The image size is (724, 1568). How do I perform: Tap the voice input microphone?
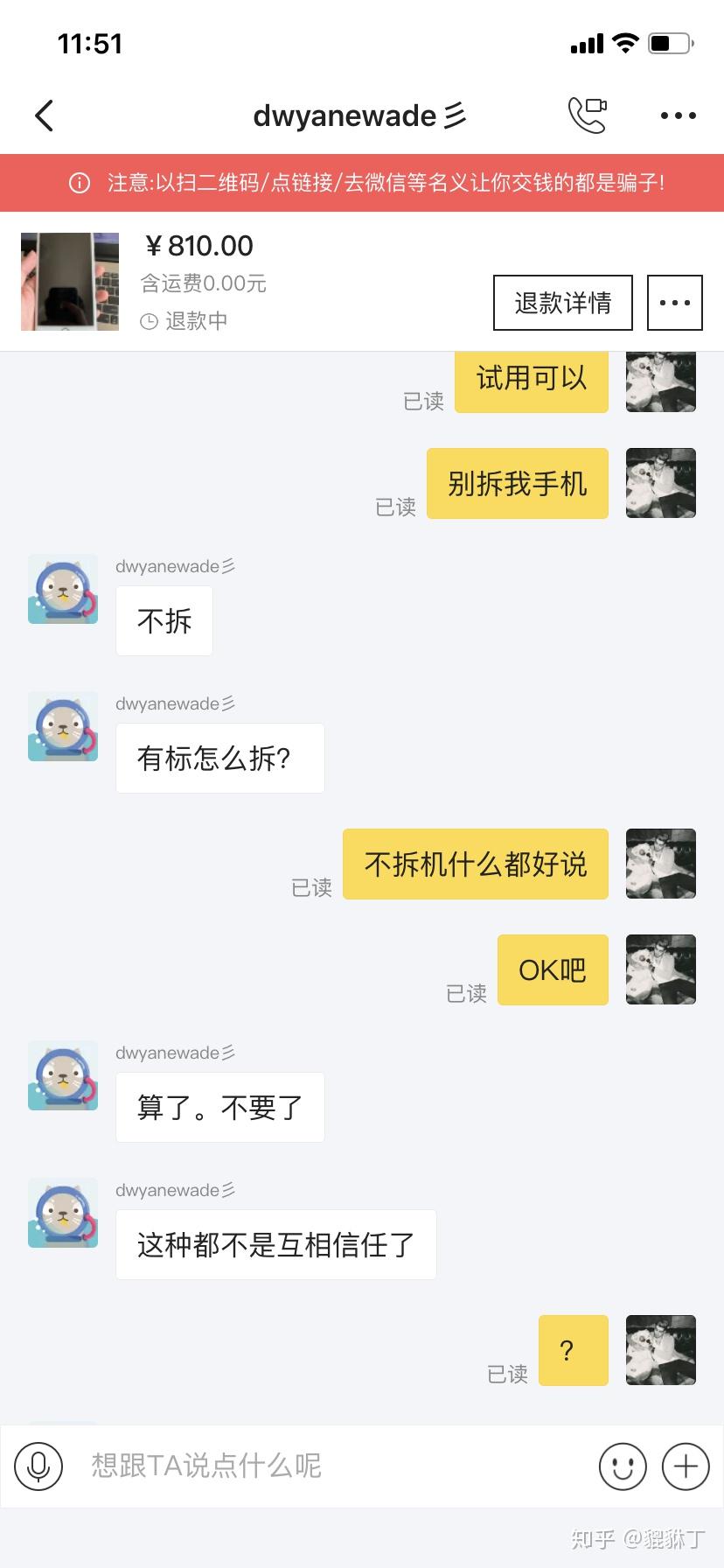[x=38, y=1465]
